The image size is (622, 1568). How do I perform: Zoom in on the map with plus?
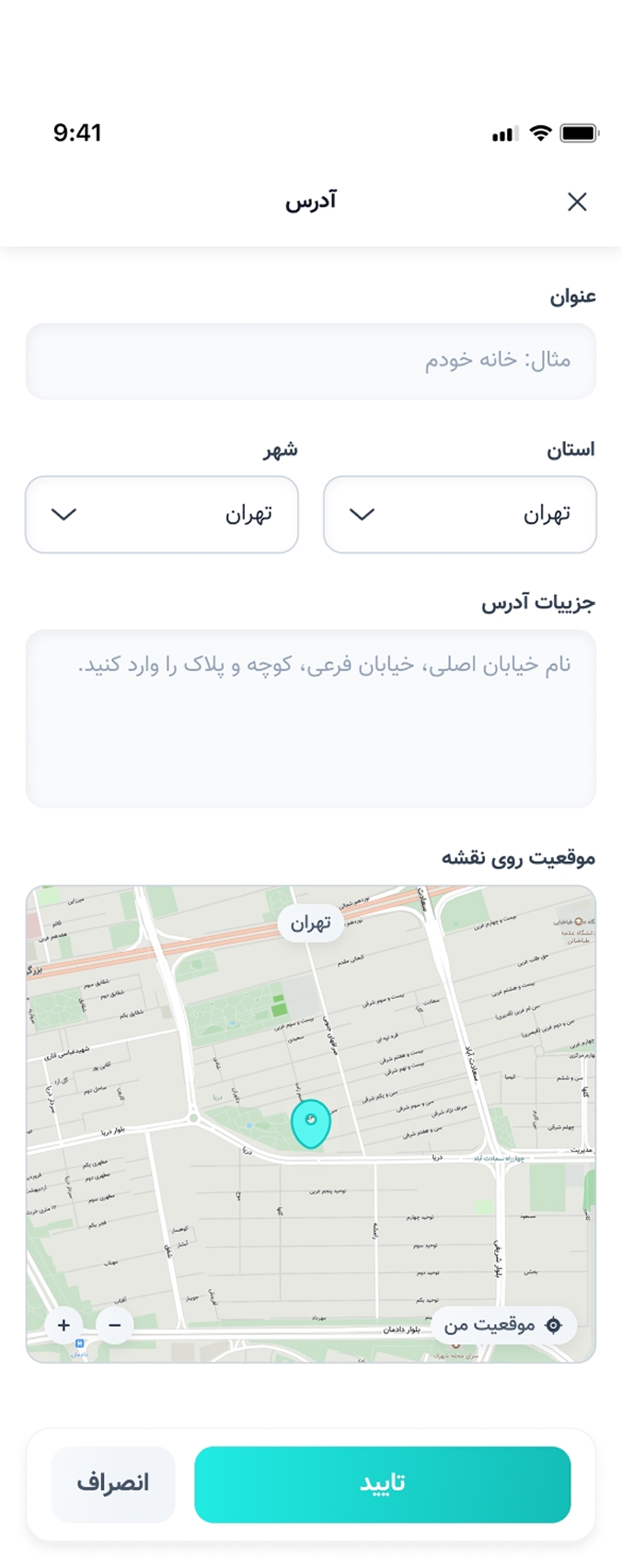63,1325
